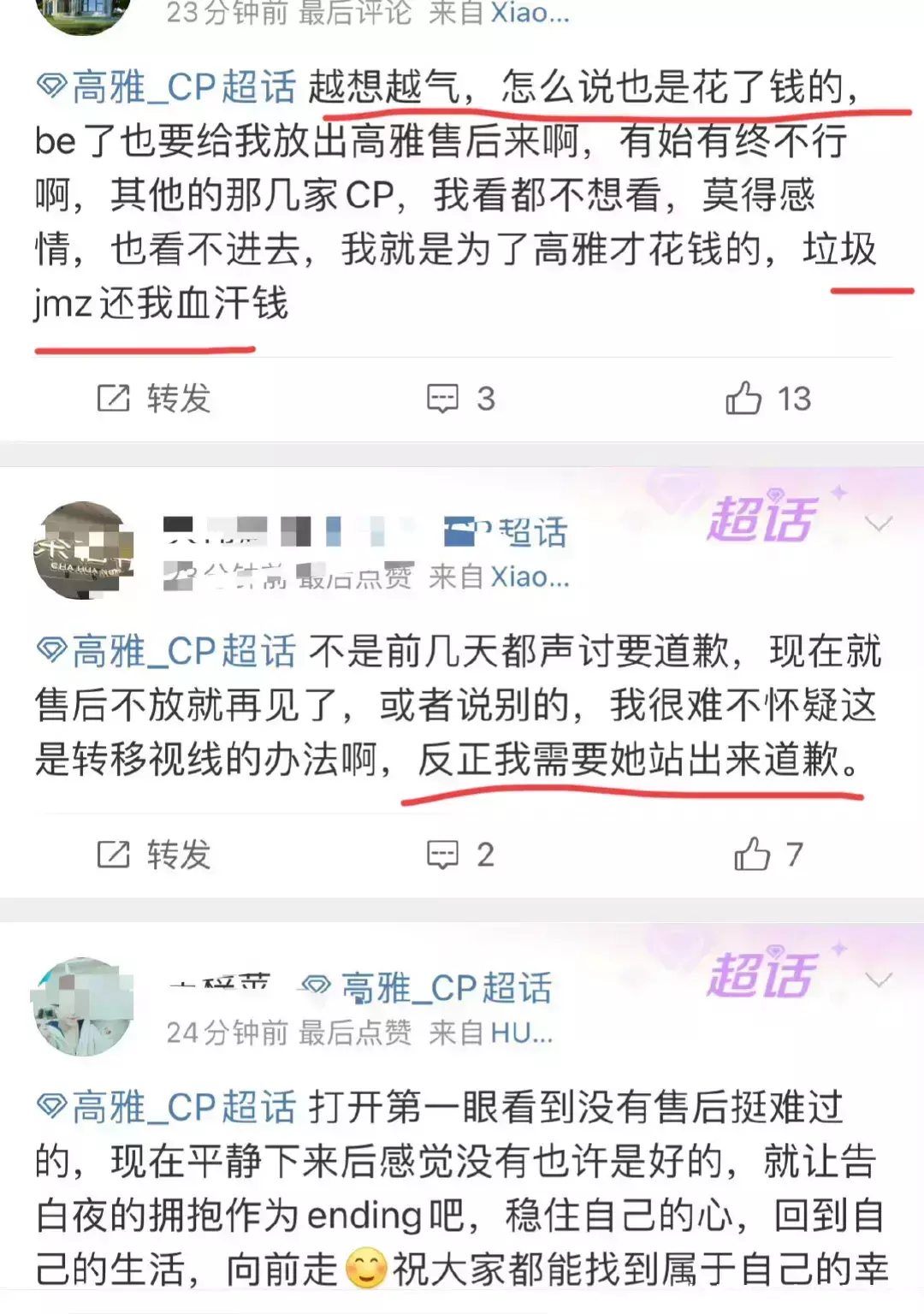Open the avatar of the 24分钟前 poster
Viewport: 924px width, 1314px height.
(83, 1006)
